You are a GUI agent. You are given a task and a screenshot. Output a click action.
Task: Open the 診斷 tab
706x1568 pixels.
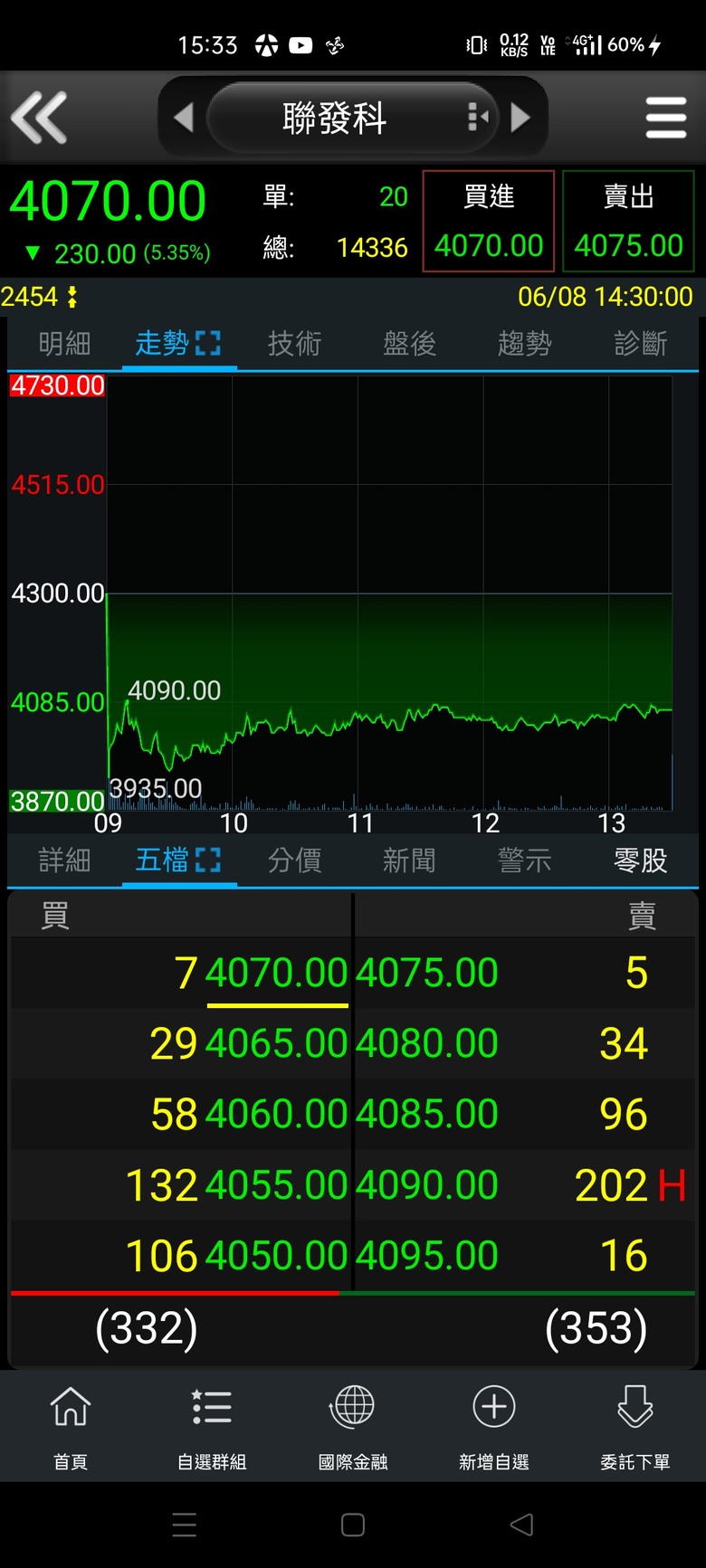coord(640,343)
